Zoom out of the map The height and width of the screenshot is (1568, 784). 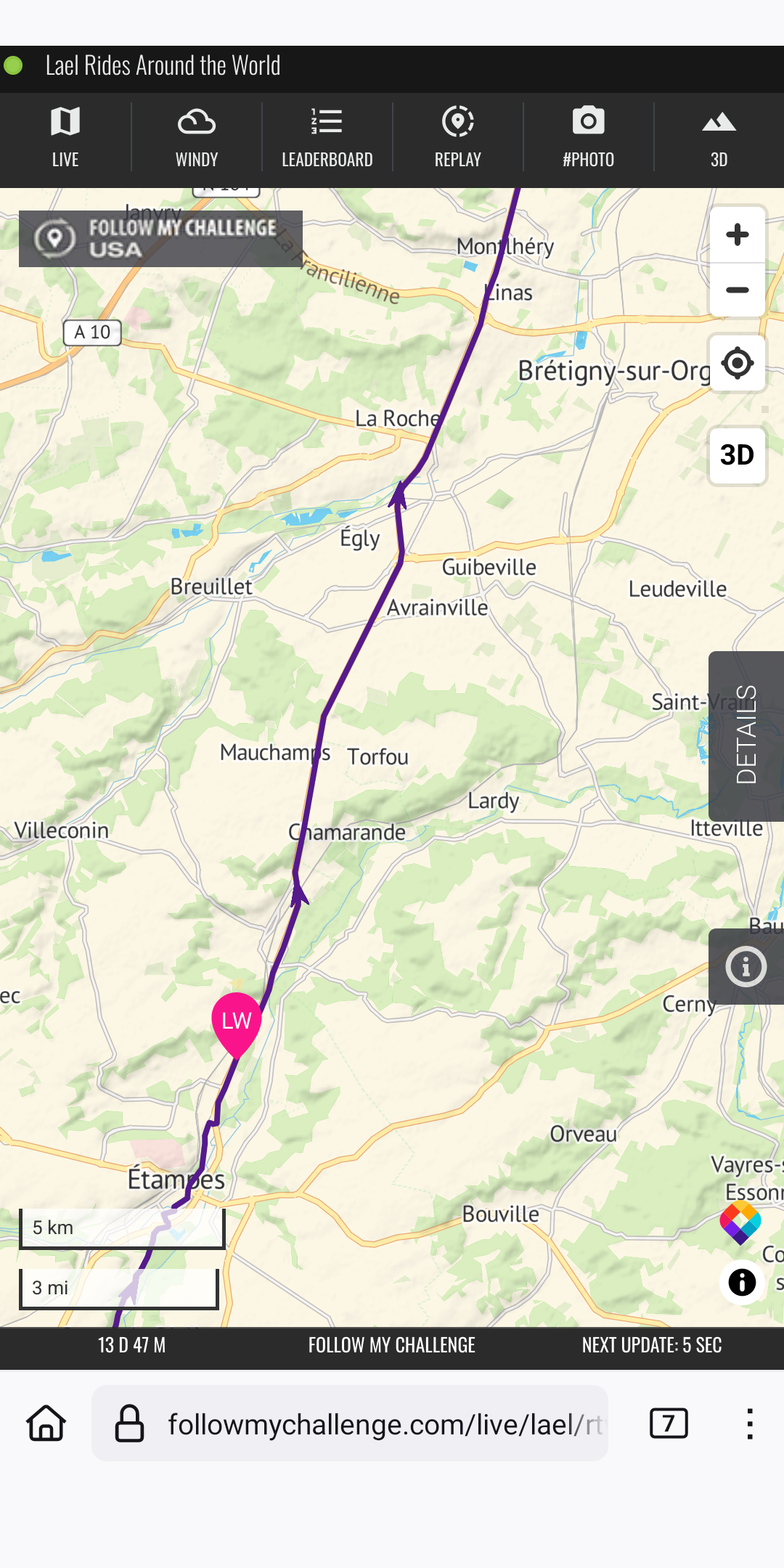tap(738, 290)
